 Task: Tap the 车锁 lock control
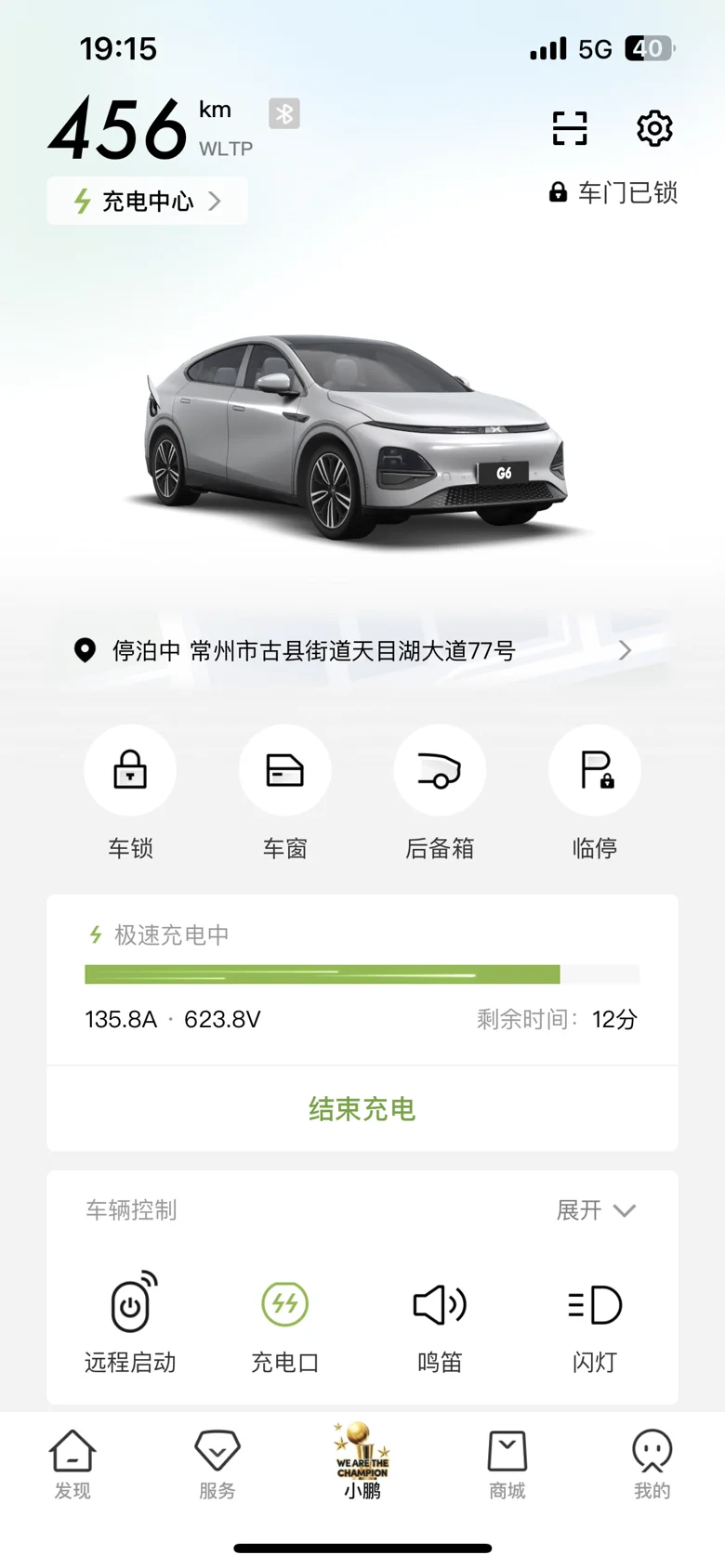coord(130,771)
